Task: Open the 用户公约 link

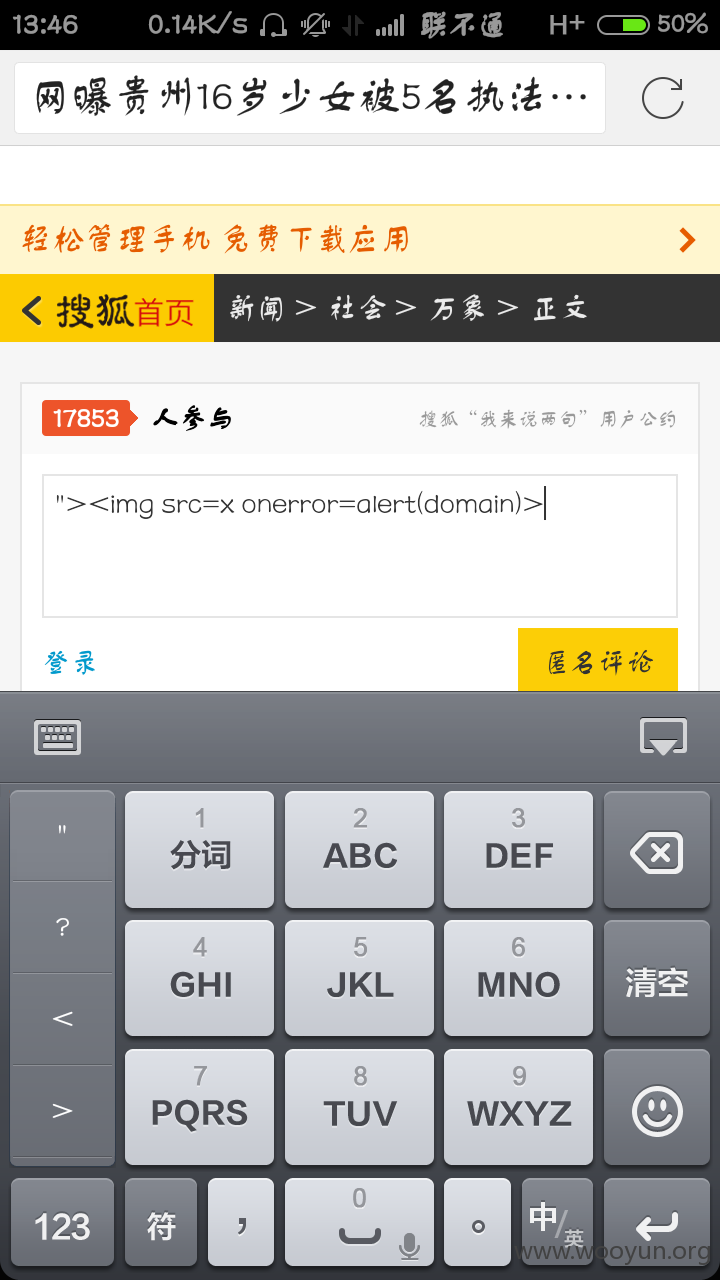Action: click(548, 419)
